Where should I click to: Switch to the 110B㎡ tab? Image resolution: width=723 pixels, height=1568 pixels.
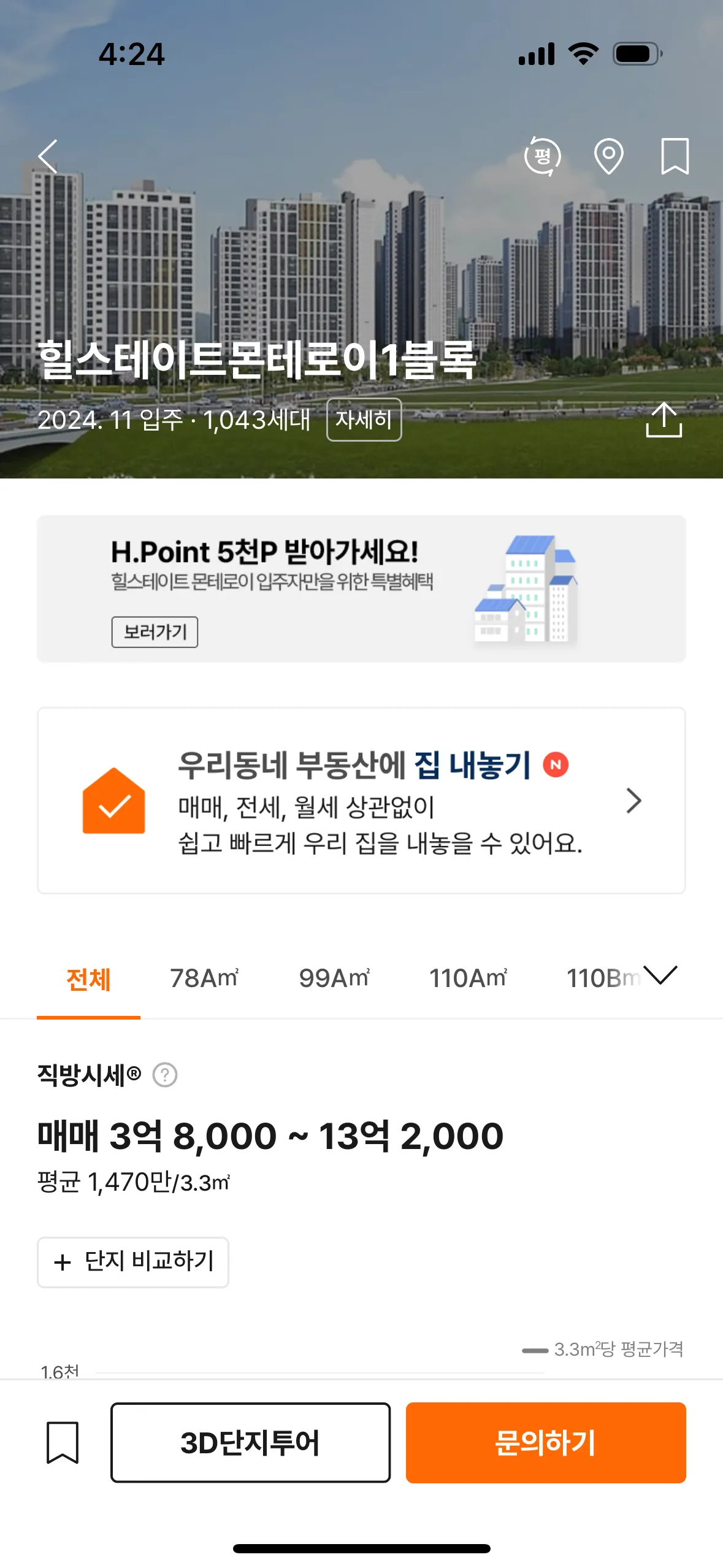(601, 979)
